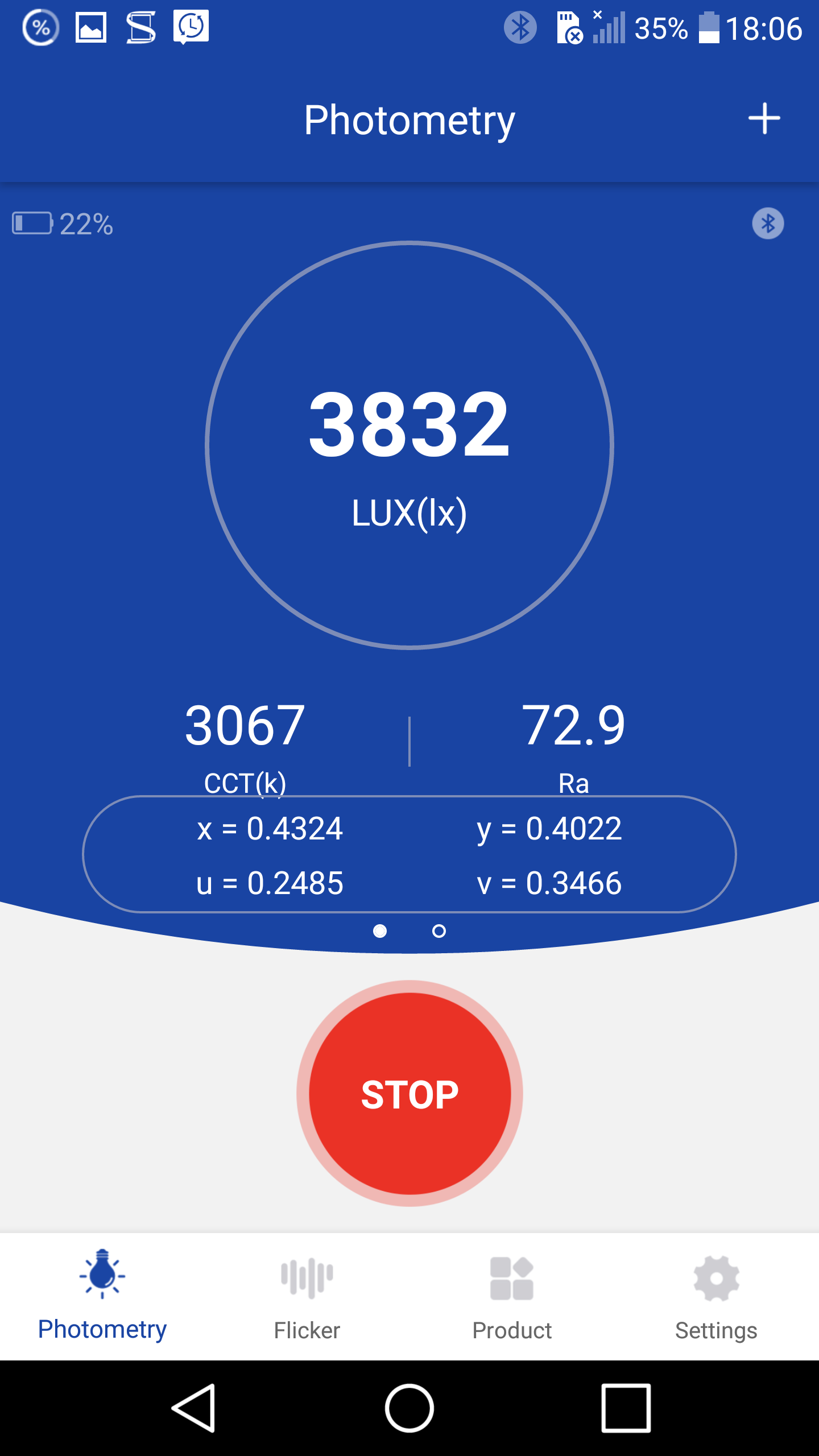The width and height of the screenshot is (819, 1456).
Task: Stop the measurement with the red STOP button
Action: [409, 1093]
